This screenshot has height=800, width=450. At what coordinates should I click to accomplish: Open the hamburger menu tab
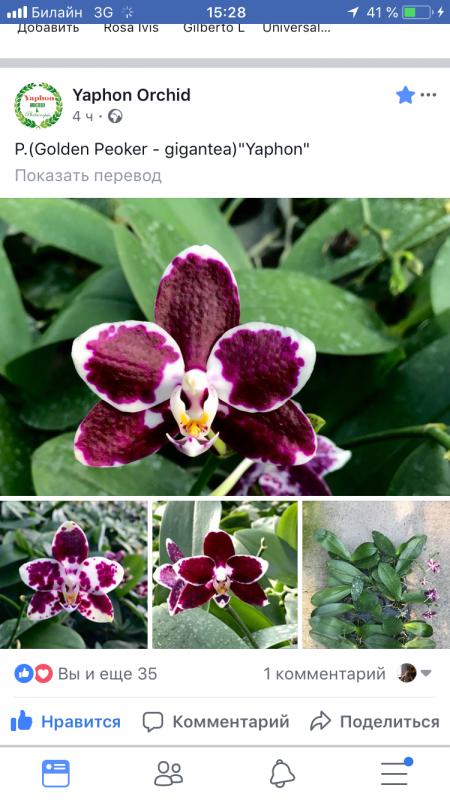[x=396, y=772]
